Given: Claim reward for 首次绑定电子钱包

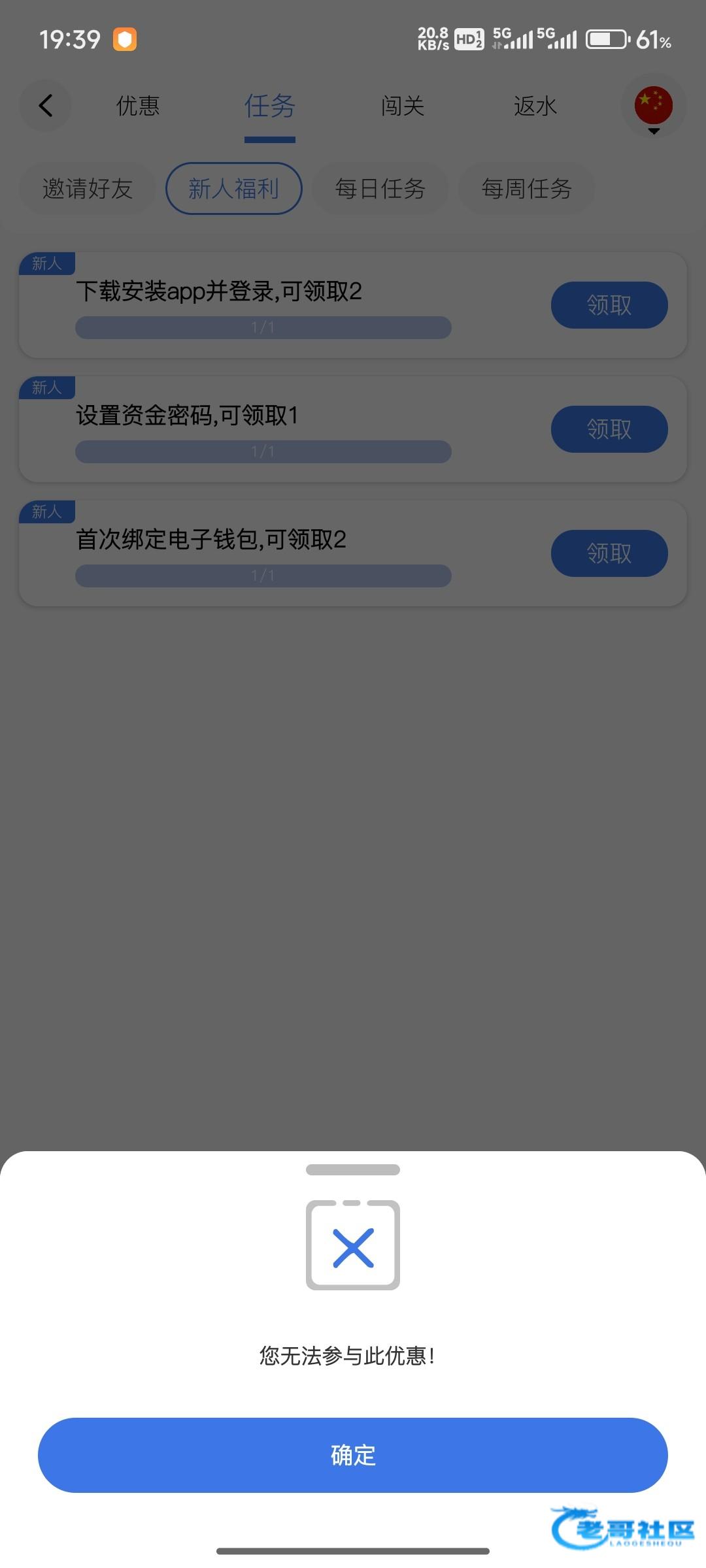Looking at the screenshot, I should (609, 553).
